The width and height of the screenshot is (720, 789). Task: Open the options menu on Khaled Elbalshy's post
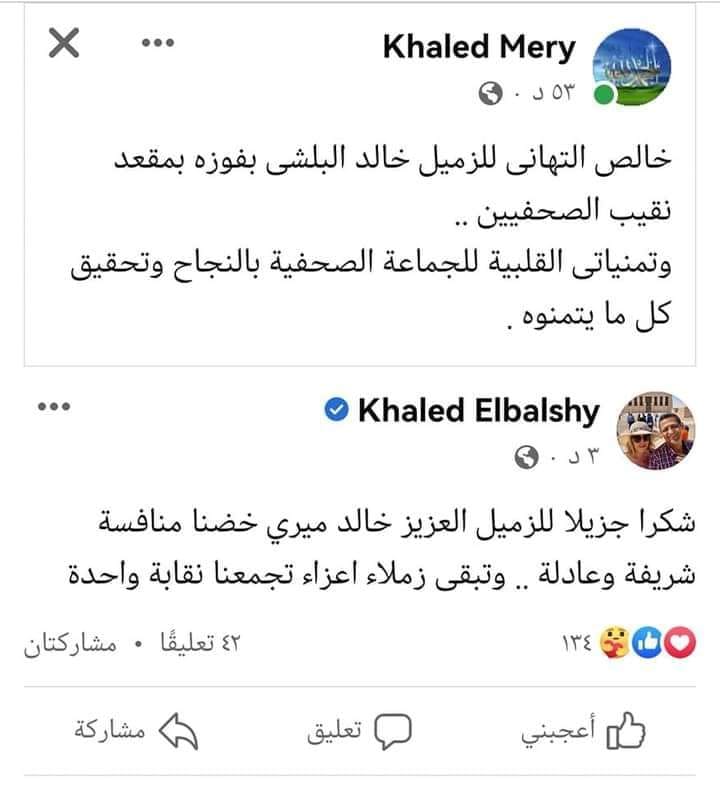tap(56, 408)
